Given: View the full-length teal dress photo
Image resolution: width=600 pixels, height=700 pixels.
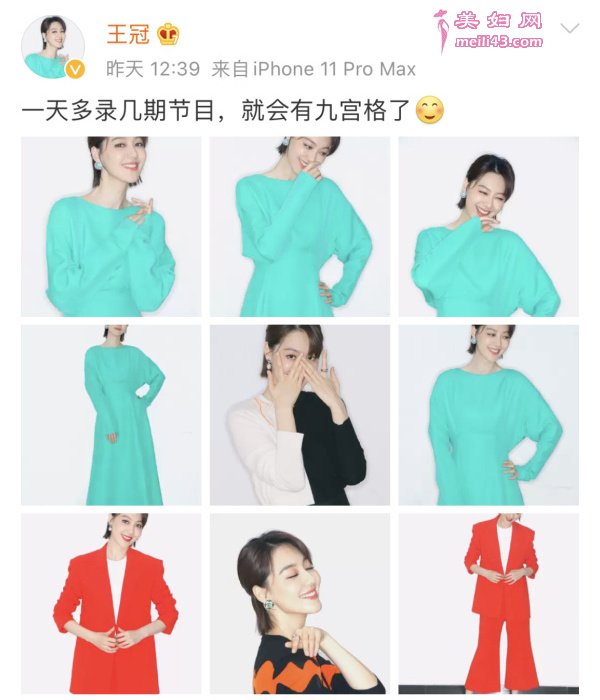Looking at the screenshot, I should (111, 414).
